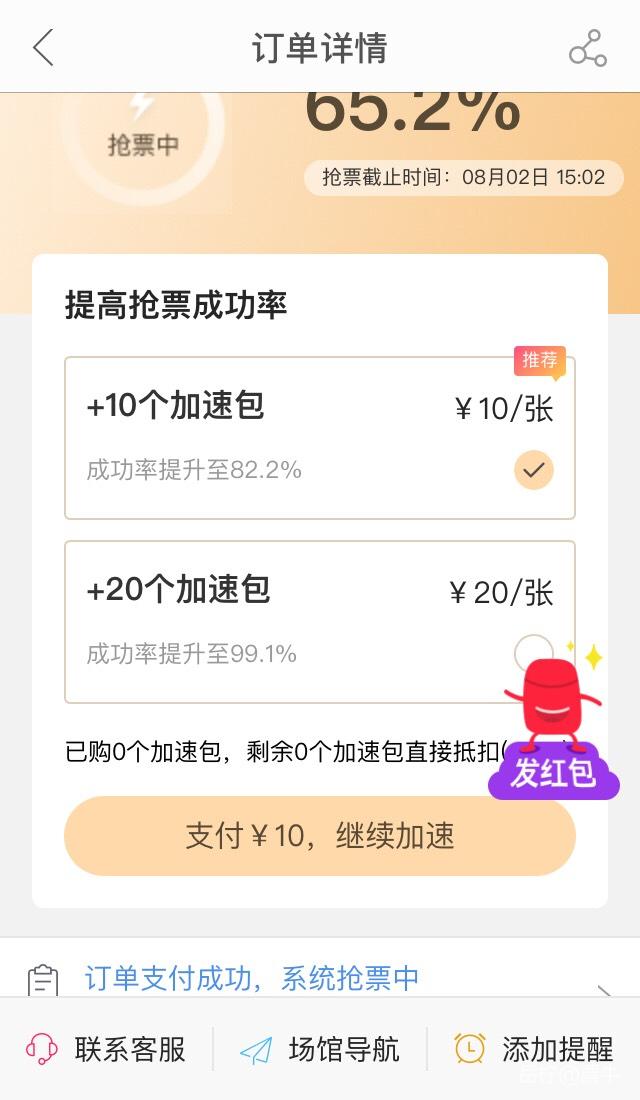This screenshot has height=1100, width=640.
Task: Add a reminder with 添加提醒
Action: [534, 1049]
